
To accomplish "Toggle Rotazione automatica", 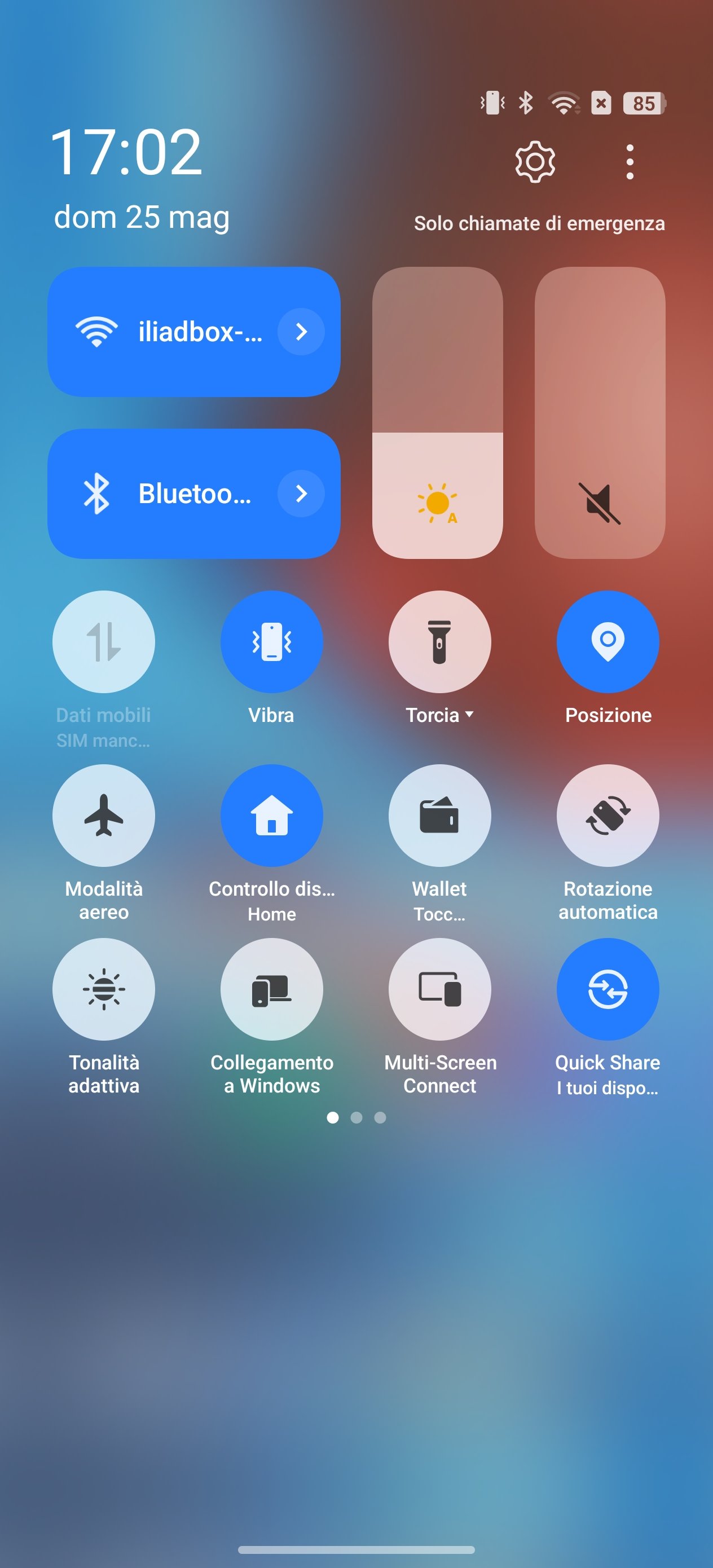I will 608,816.
